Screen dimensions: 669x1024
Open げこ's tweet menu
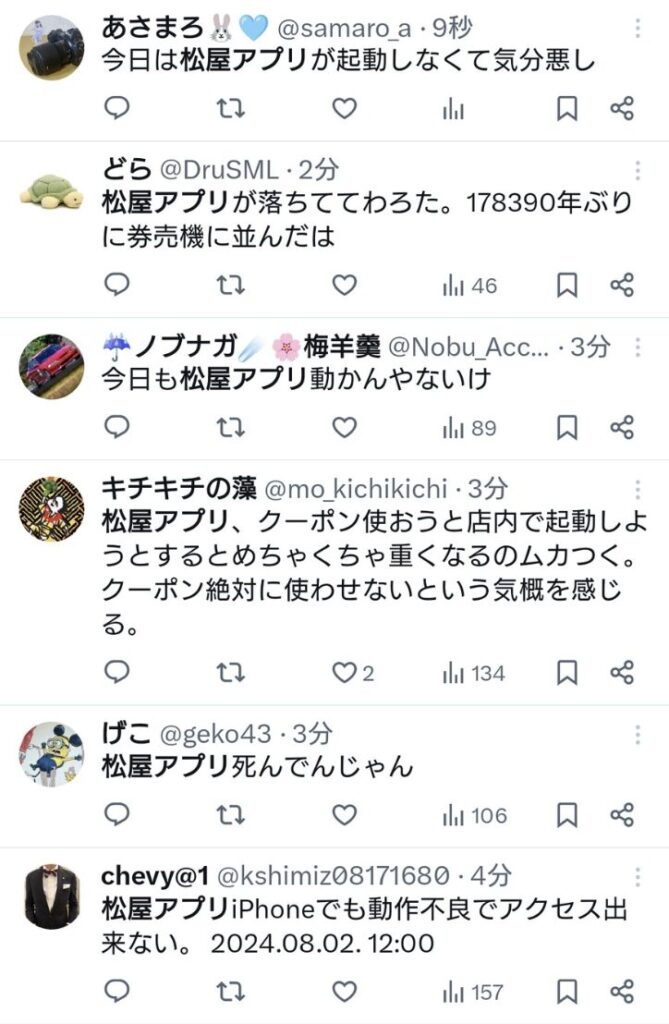click(637, 735)
